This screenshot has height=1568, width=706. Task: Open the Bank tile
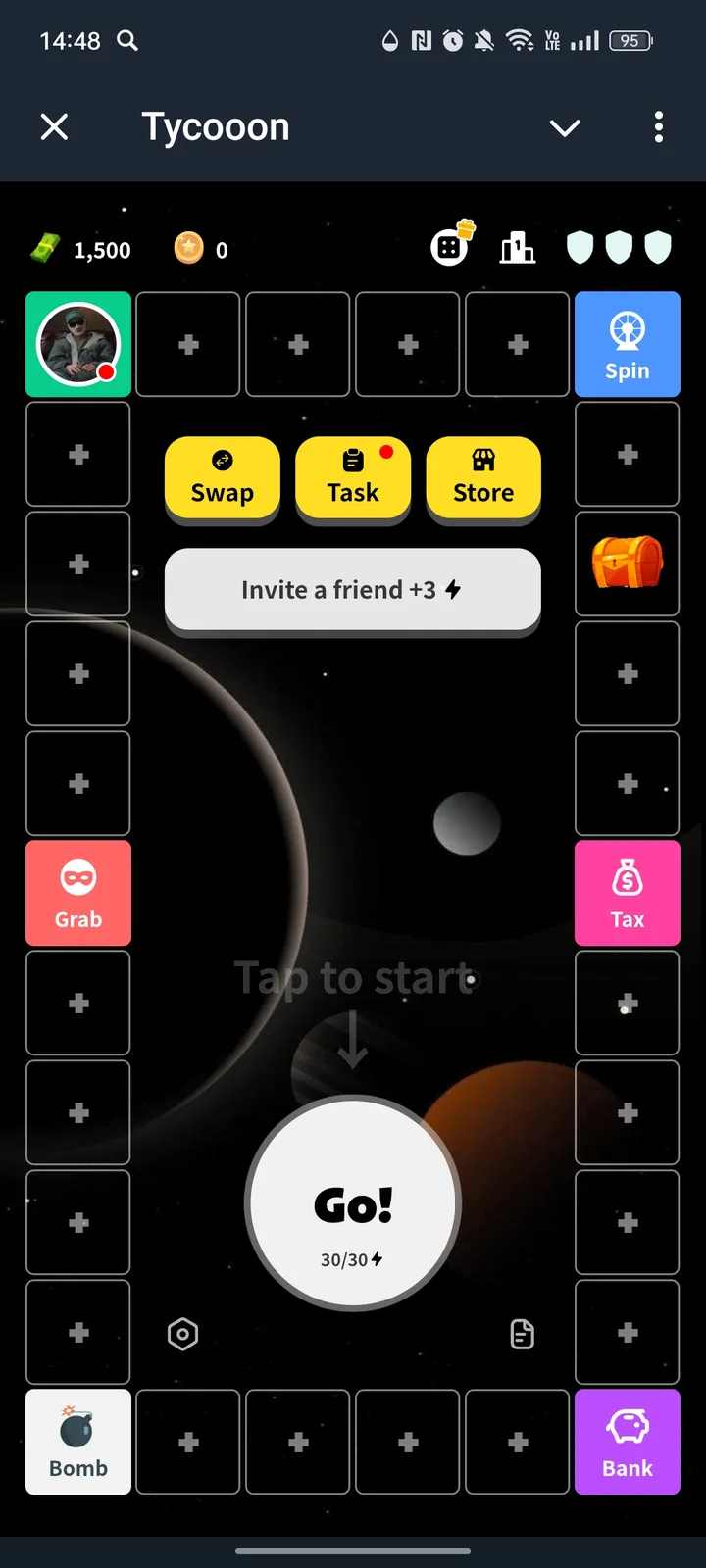tap(628, 1442)
